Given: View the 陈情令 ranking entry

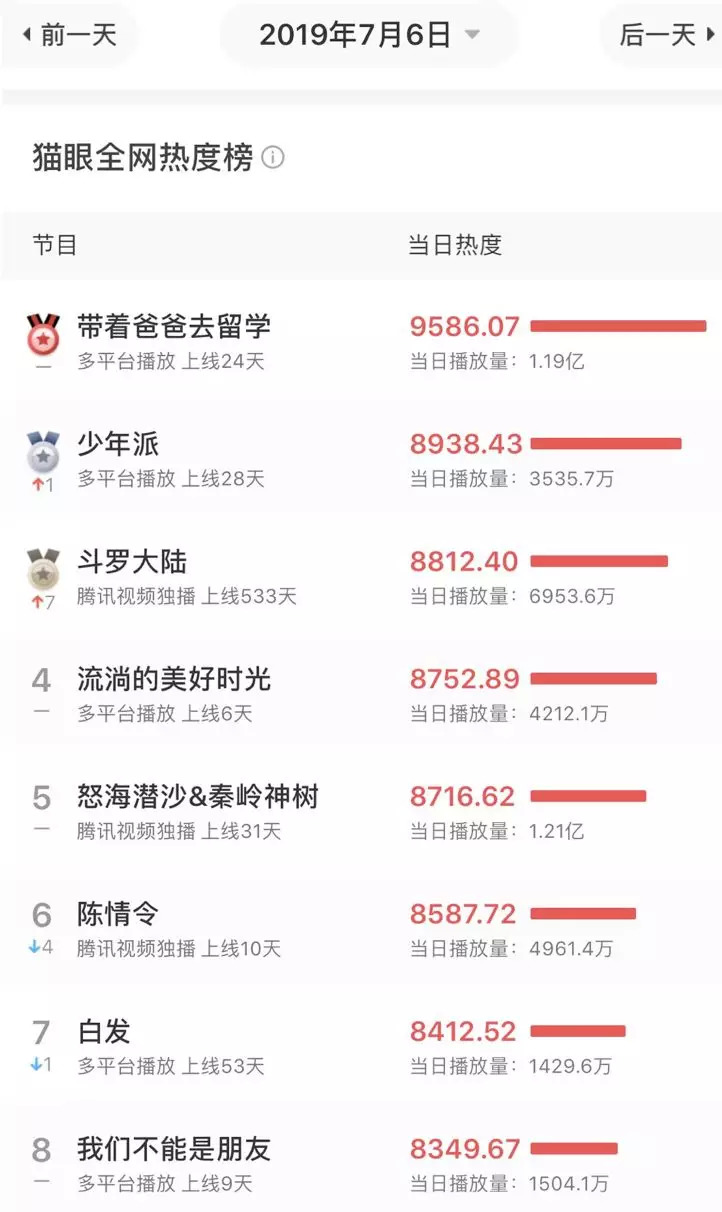Looking at the screenshot, I should 119,914.
